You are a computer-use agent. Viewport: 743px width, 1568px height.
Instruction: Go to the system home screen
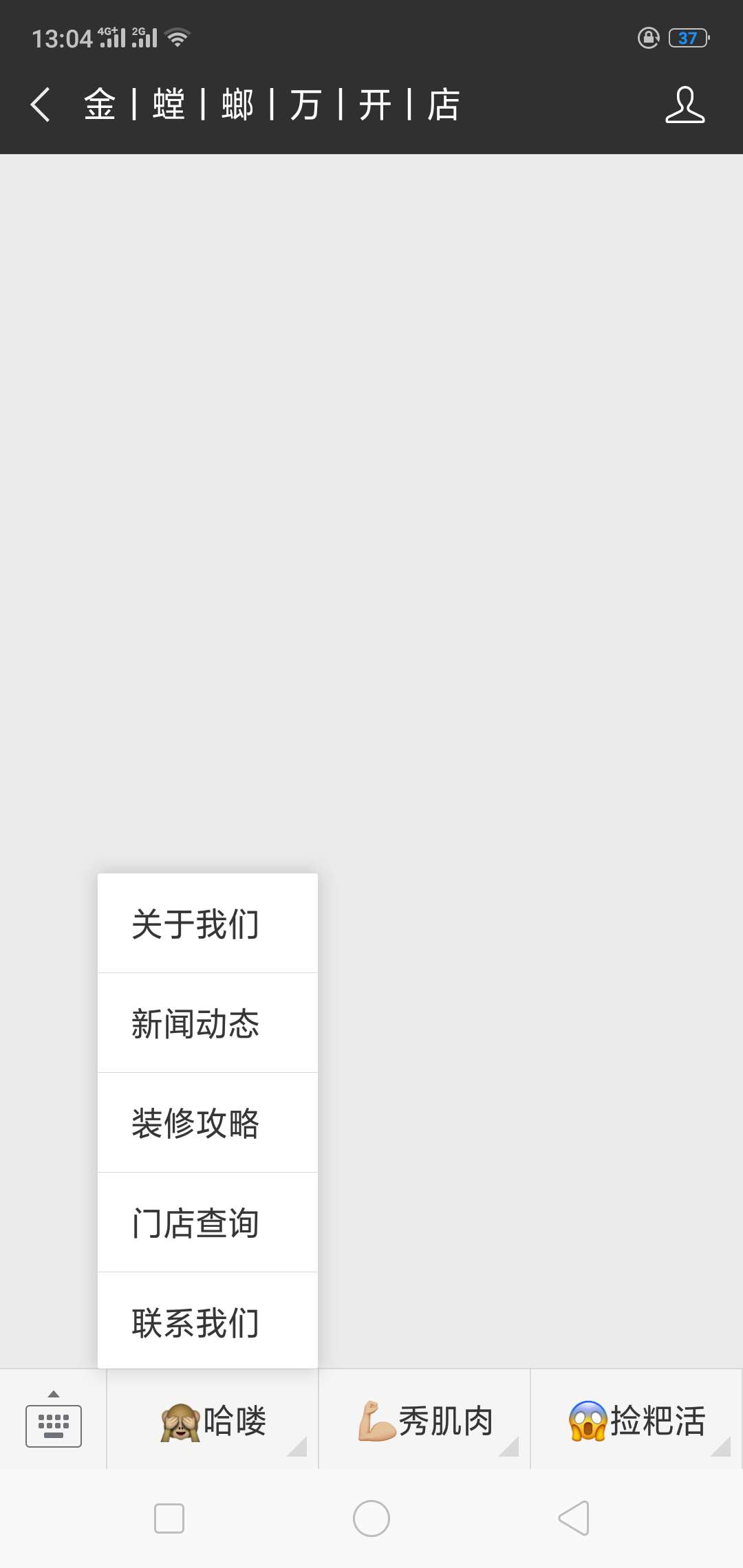tap(371, 1518)
